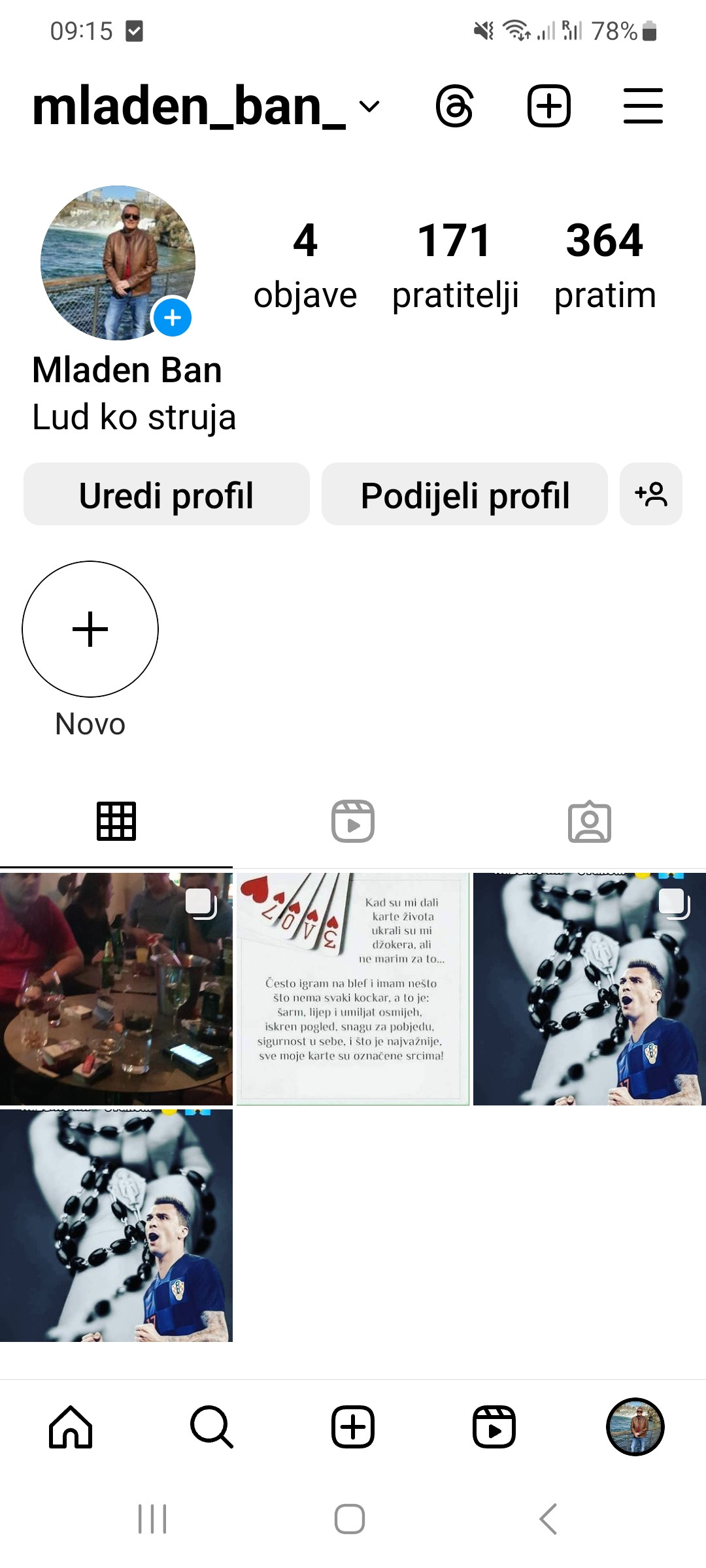Screen dimensions: 706x1568
Task: Open the account switcher next to mladen_ban_
Action: [369, 106]
